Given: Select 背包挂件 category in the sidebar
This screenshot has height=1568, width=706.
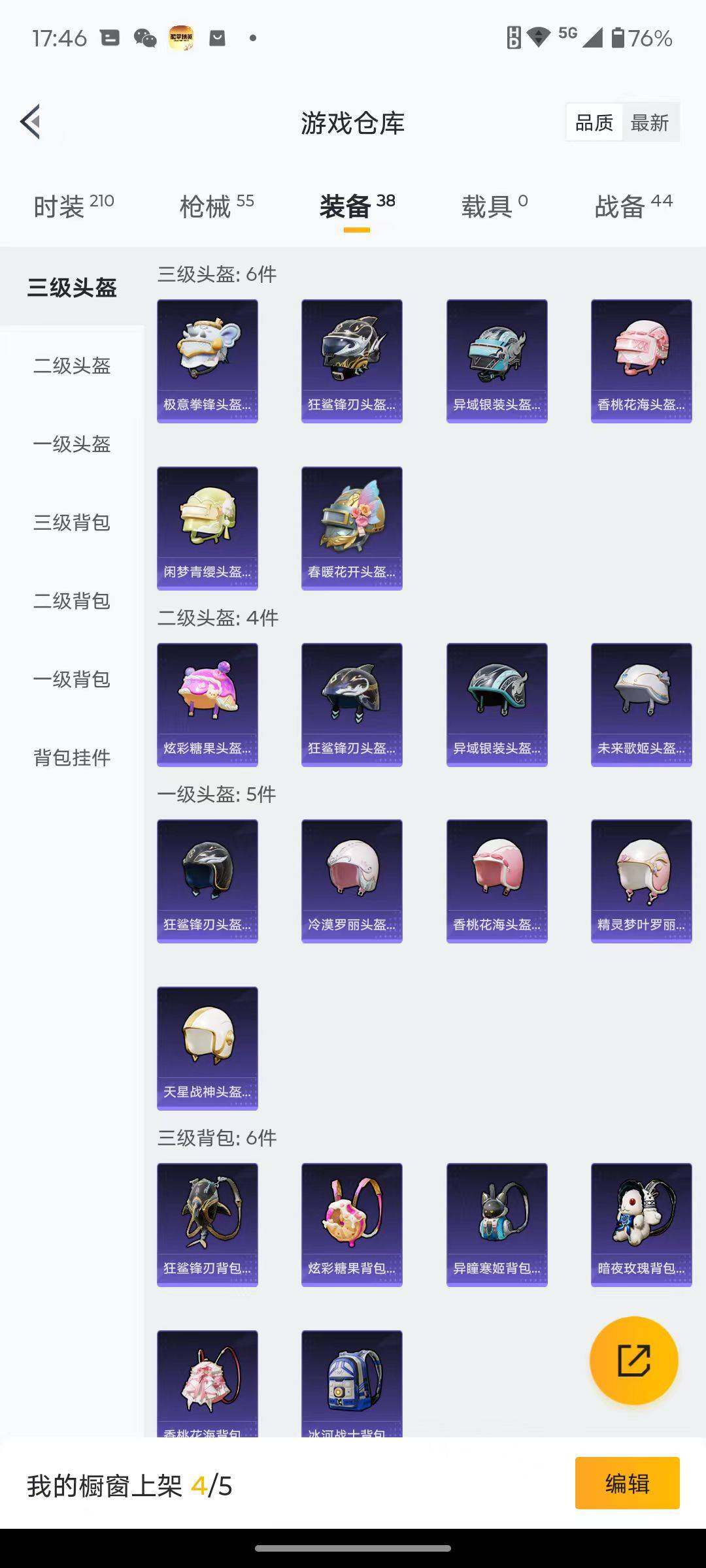Looking at the screenshot, I should click(72, 758).
